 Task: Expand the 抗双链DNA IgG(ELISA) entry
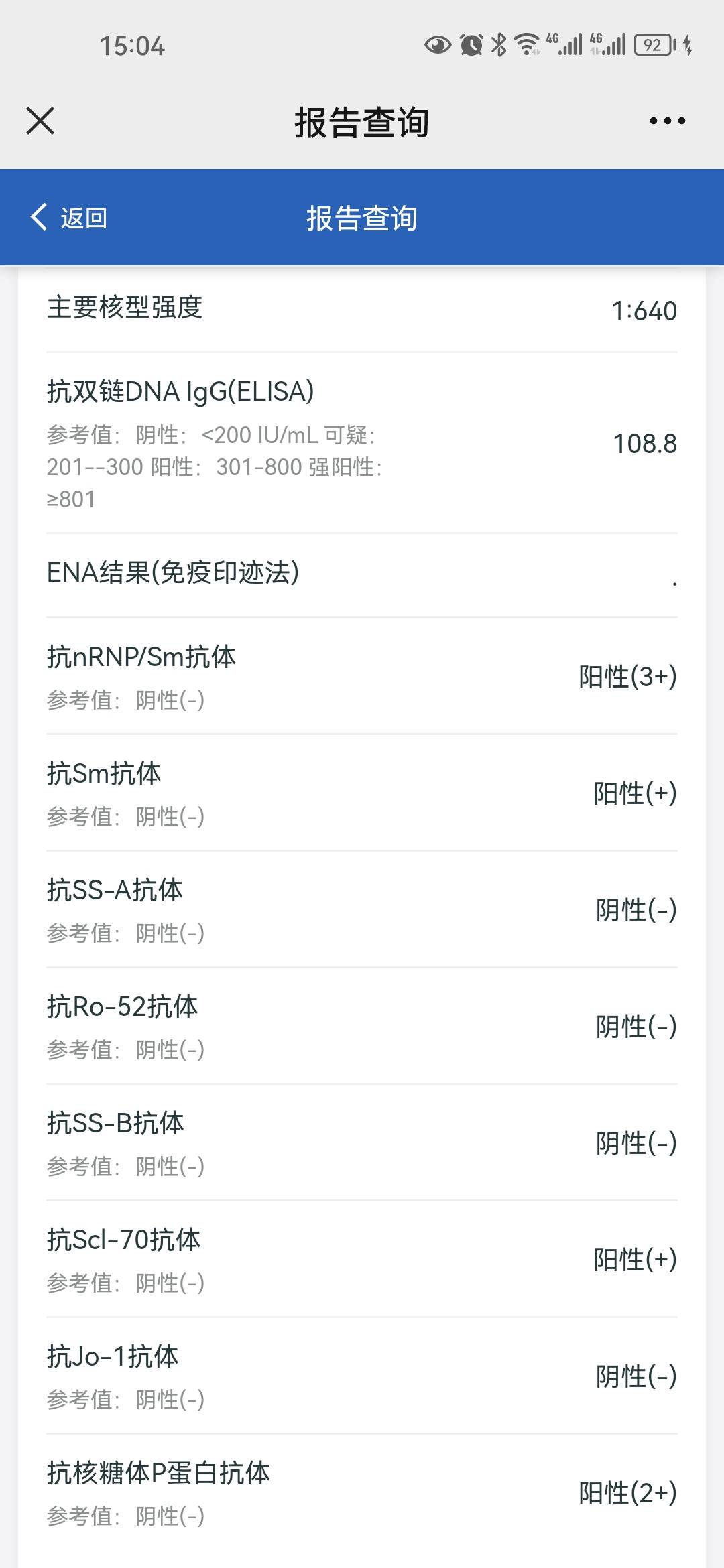tap(362, 442)
